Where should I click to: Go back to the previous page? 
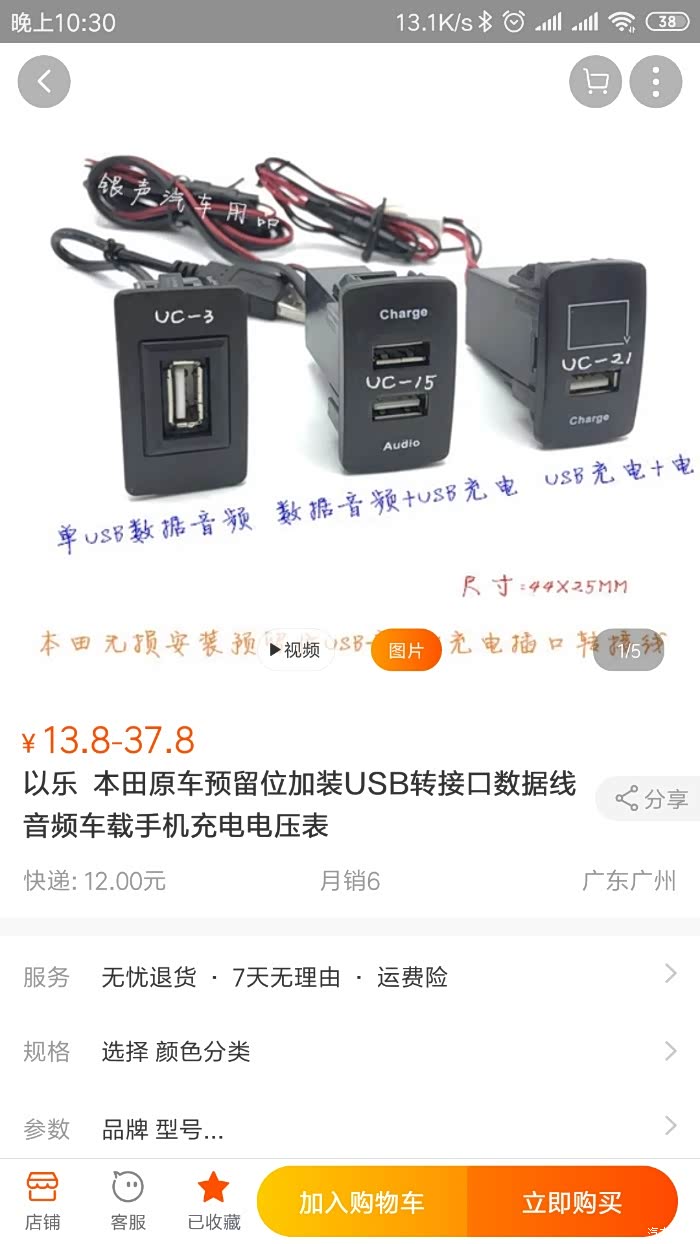(44, 82)
